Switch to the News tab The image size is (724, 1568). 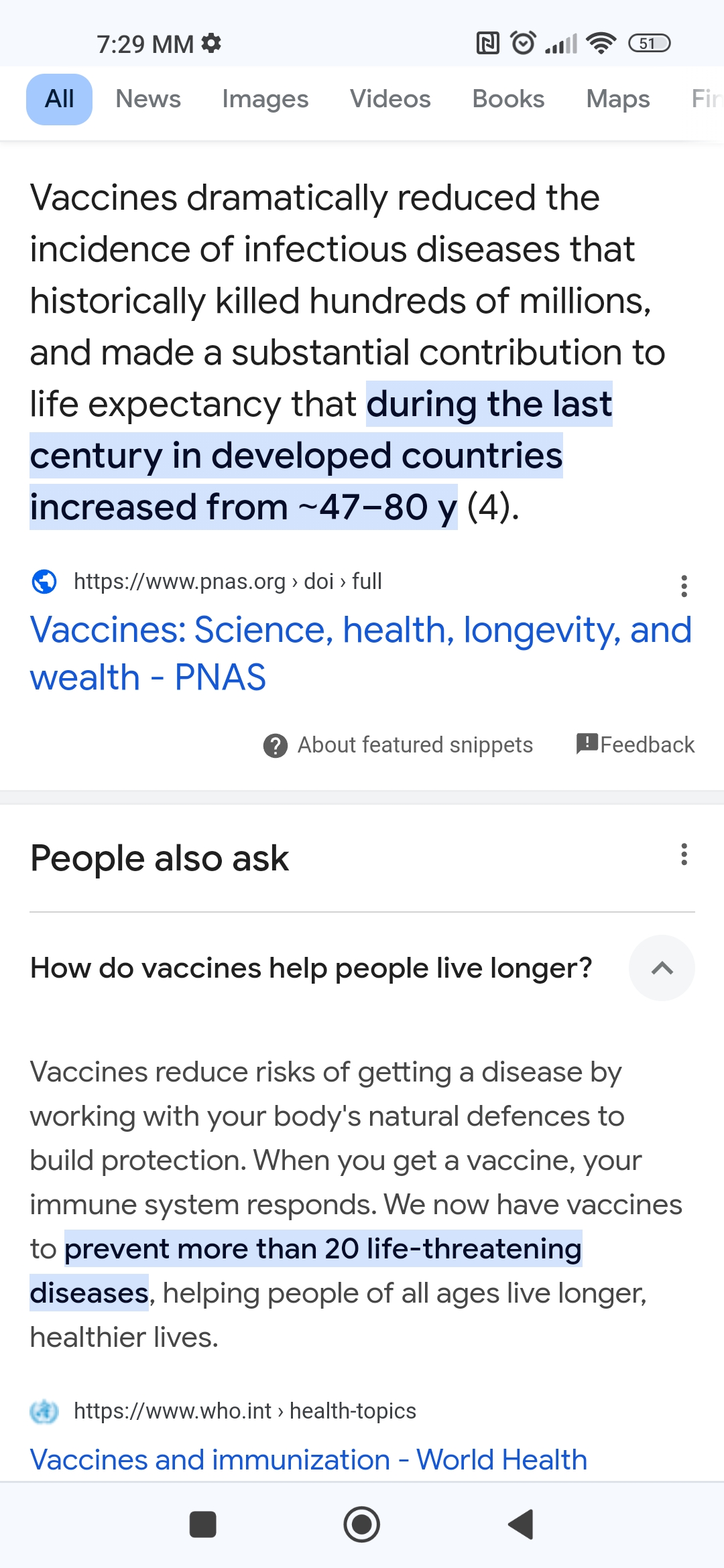click(x=148, y=99)
